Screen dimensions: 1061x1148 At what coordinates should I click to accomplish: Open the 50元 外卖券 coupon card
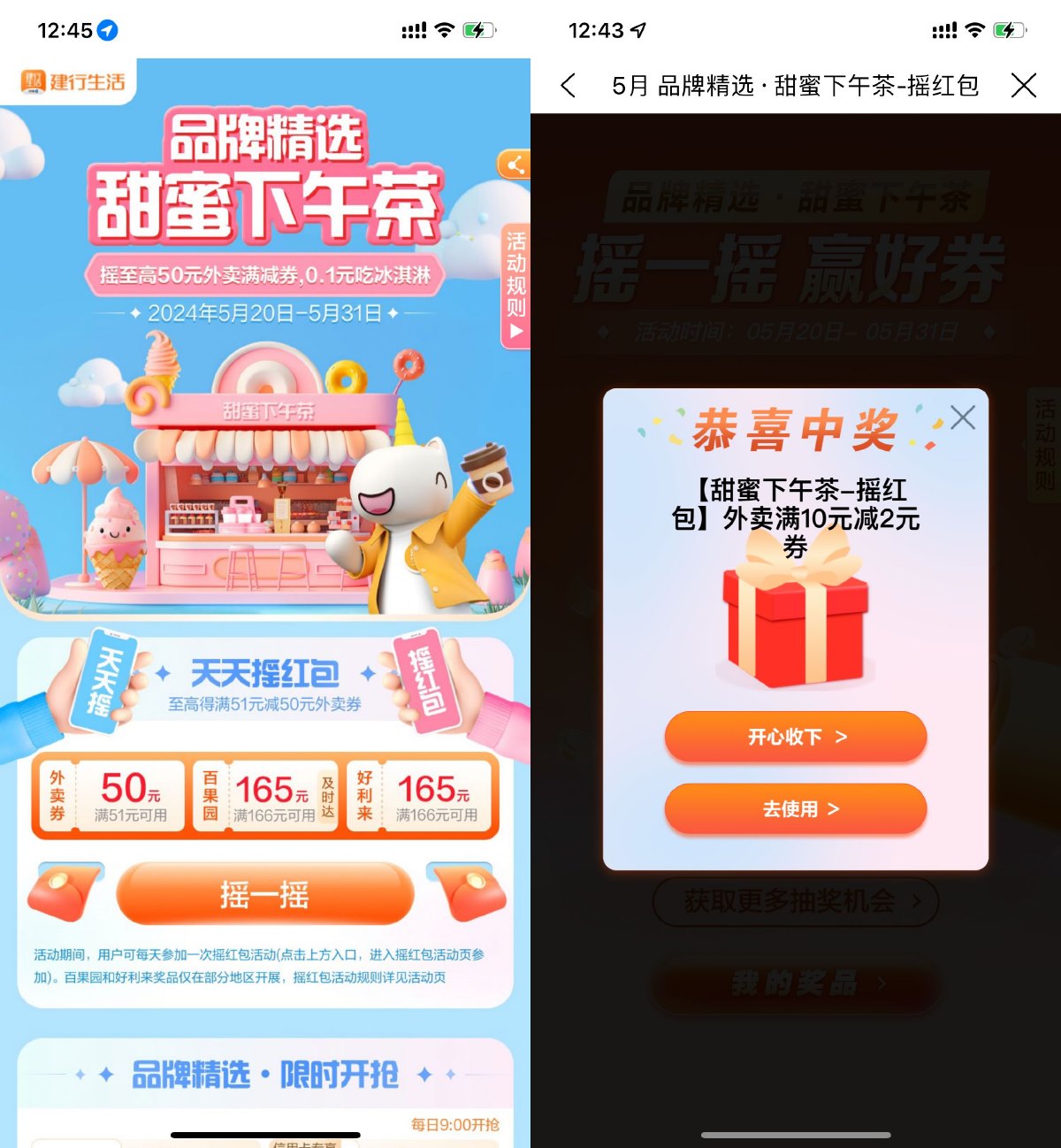click(111, 795)
